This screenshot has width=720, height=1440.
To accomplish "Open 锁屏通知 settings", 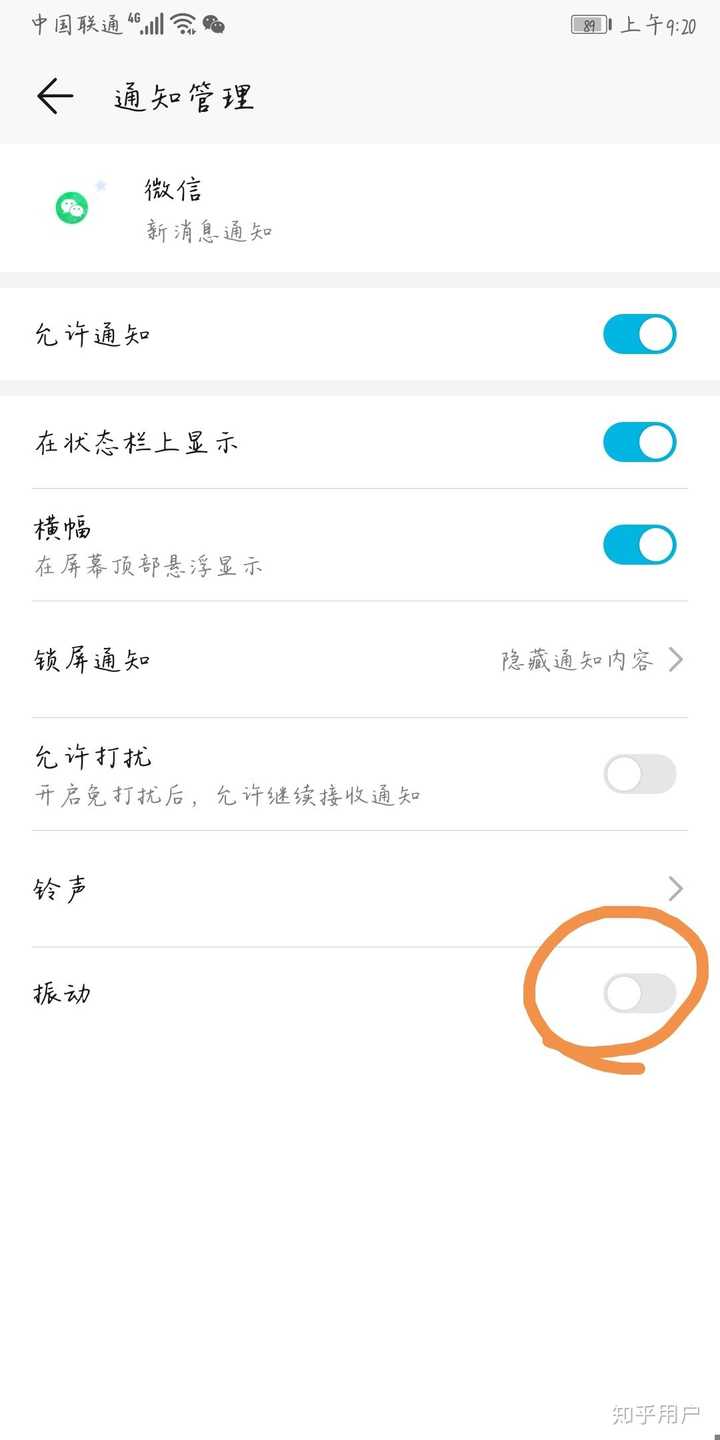I will point(360,660).
